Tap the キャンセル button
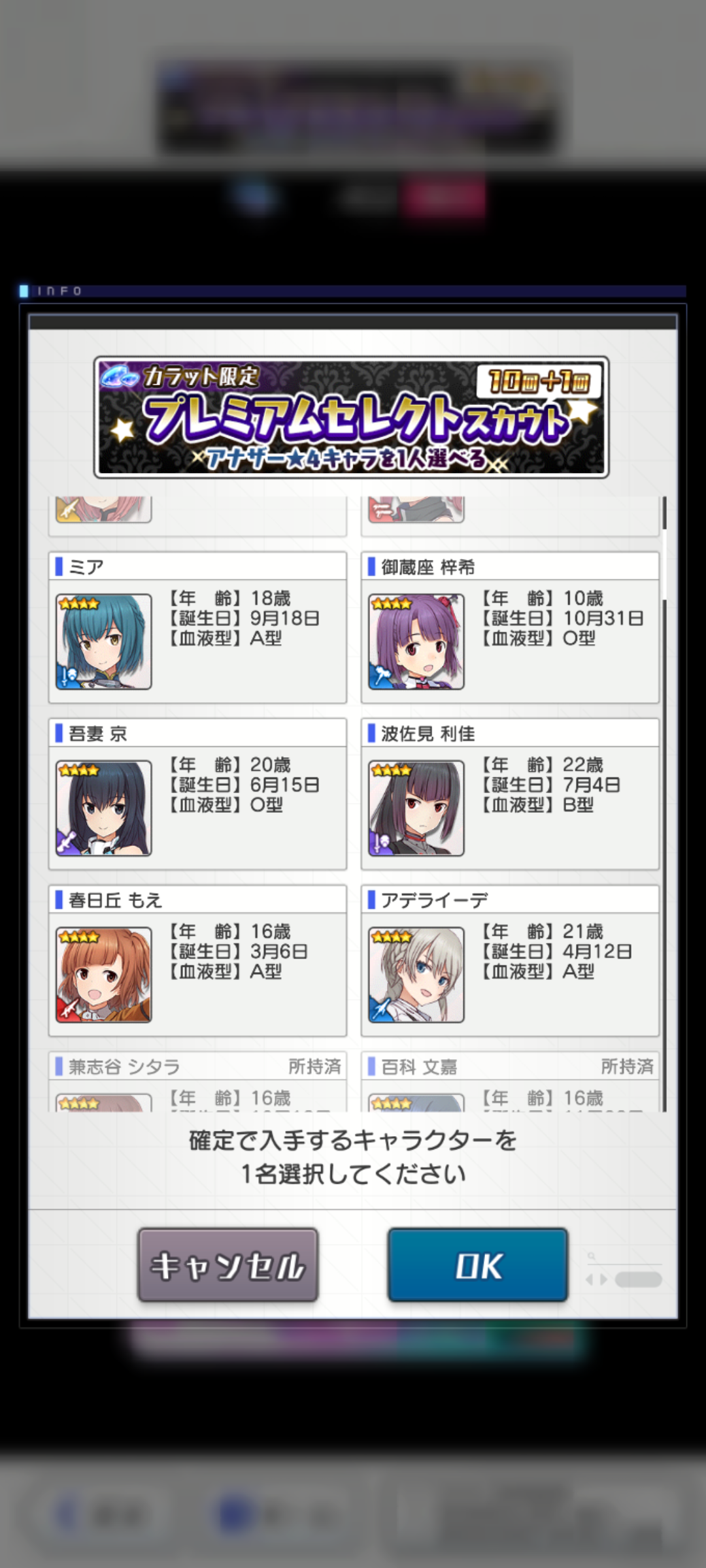 click(227, 1266)
